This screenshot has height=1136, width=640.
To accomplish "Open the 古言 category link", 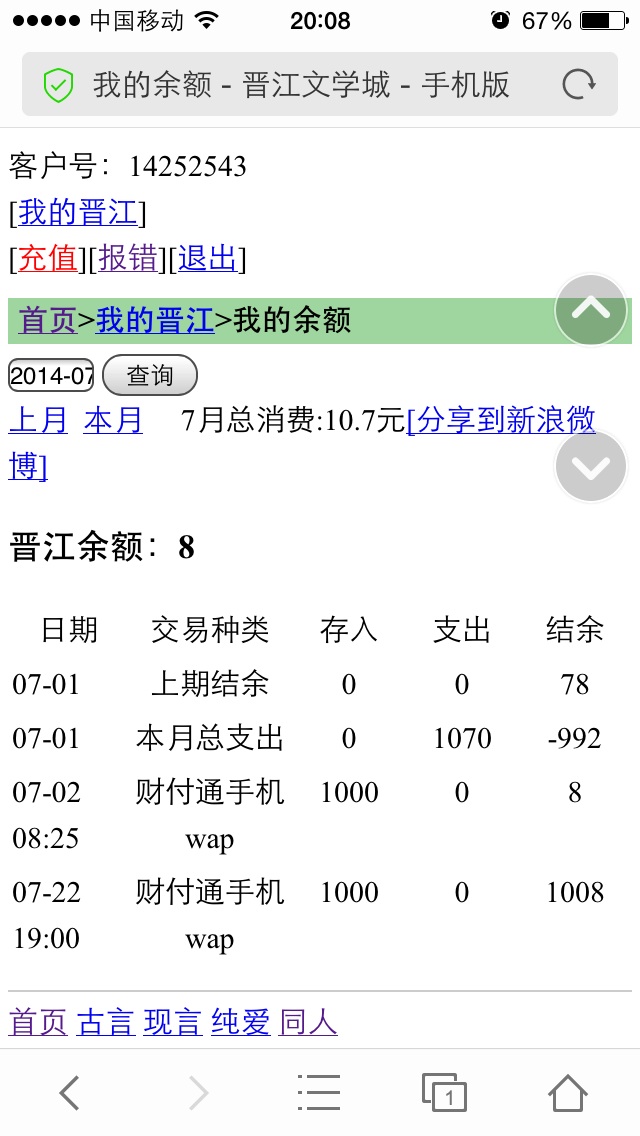I will [106, 1023].
